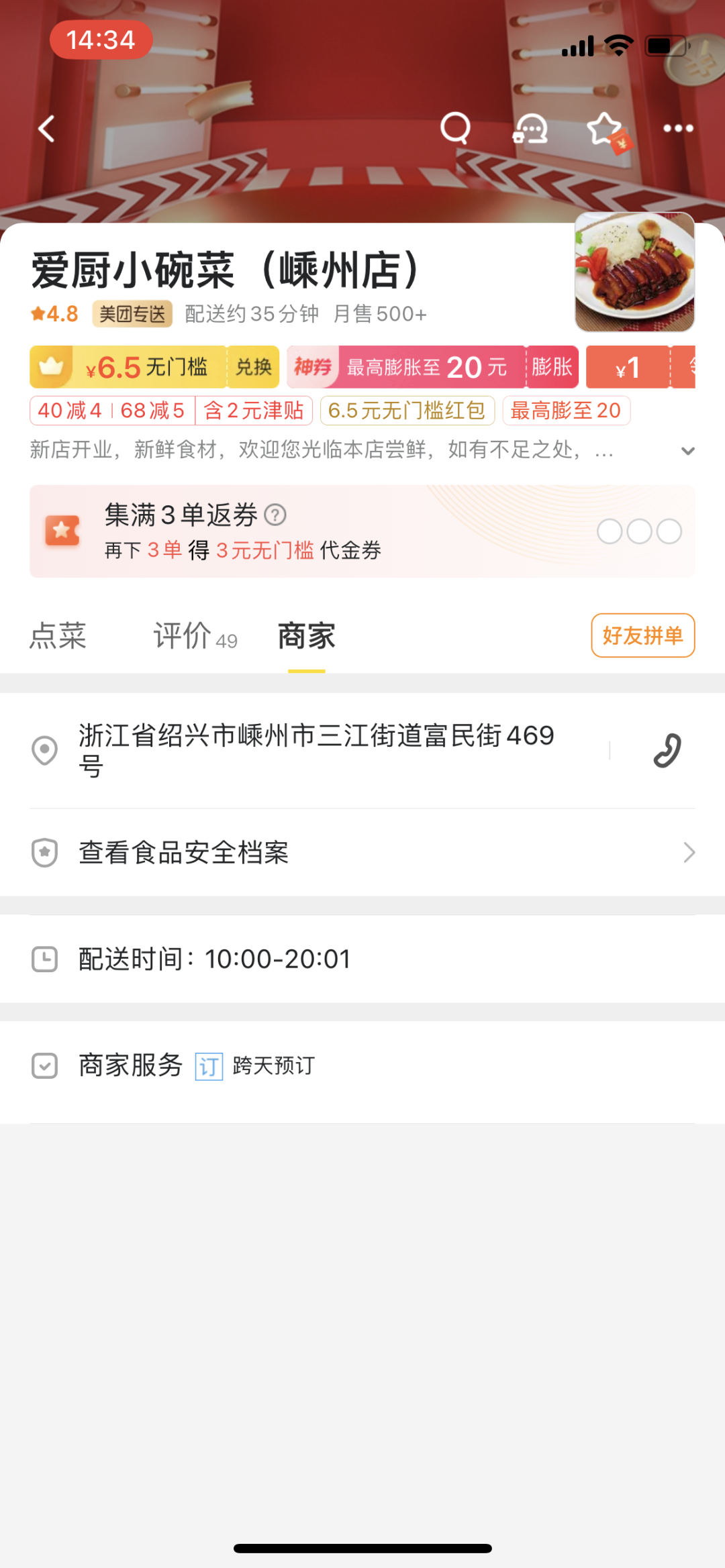Start a 好友拼单 group order
725x1568 pixels.
tap(642, 635)
